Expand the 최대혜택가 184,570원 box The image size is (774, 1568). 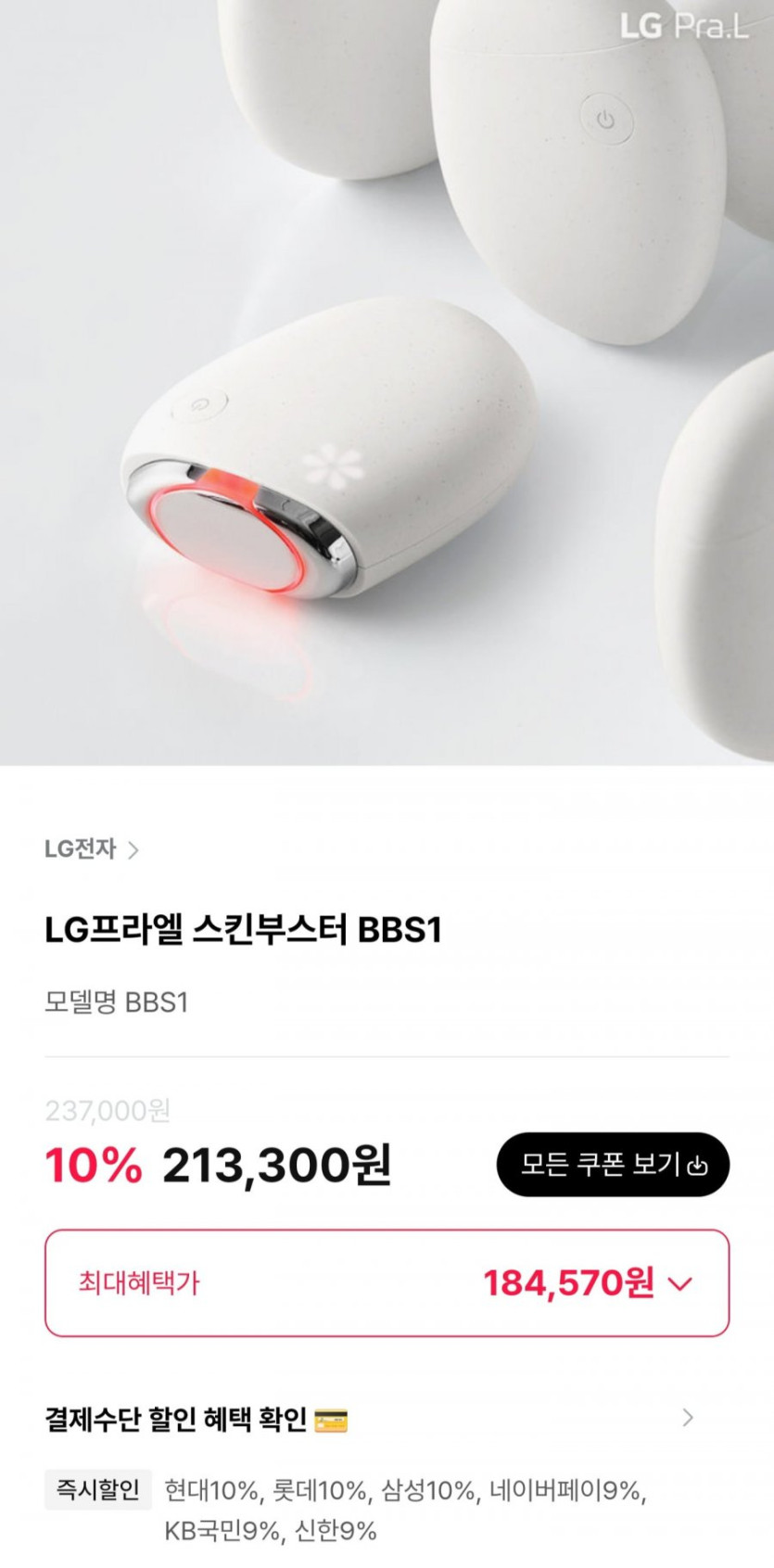pos(387,1283)
